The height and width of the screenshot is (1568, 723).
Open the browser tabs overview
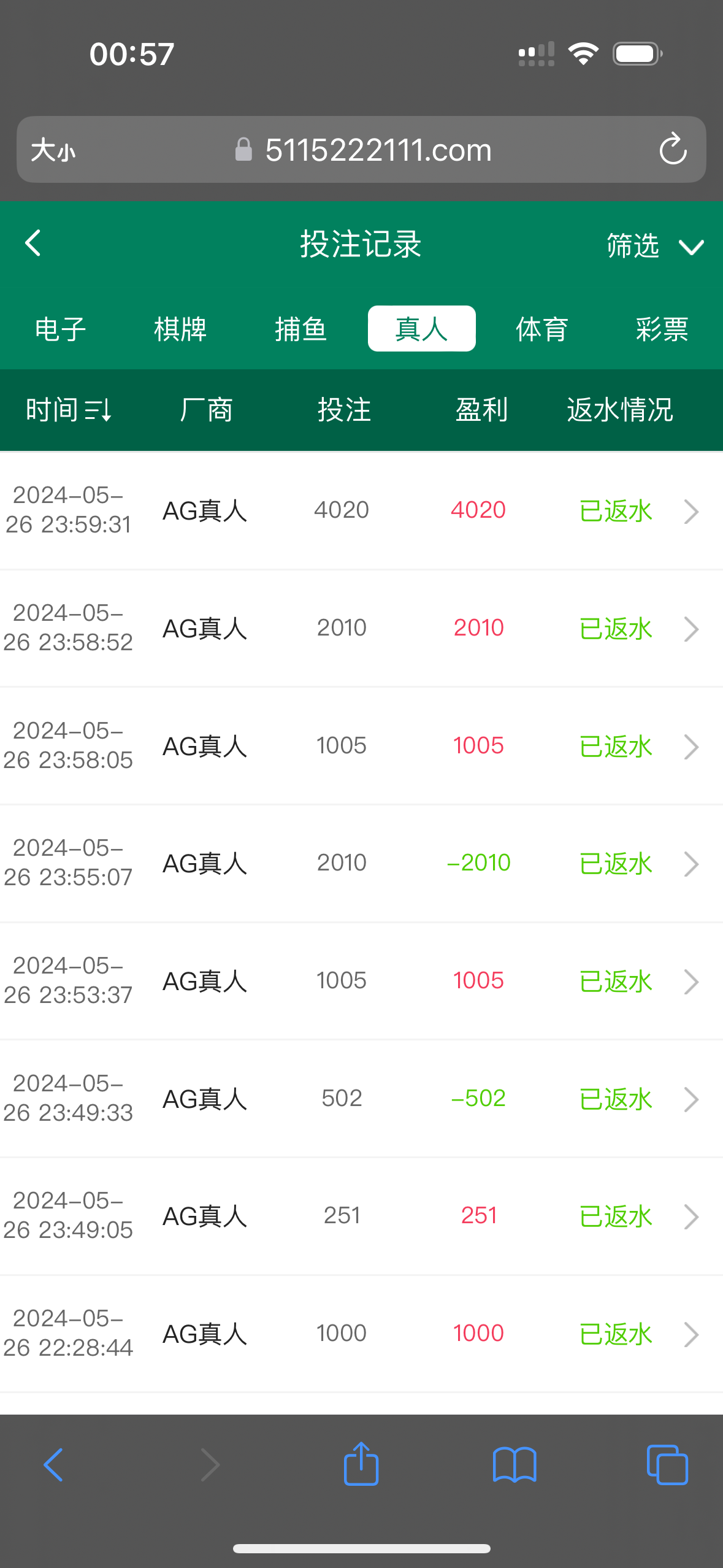pos(667,1464)
